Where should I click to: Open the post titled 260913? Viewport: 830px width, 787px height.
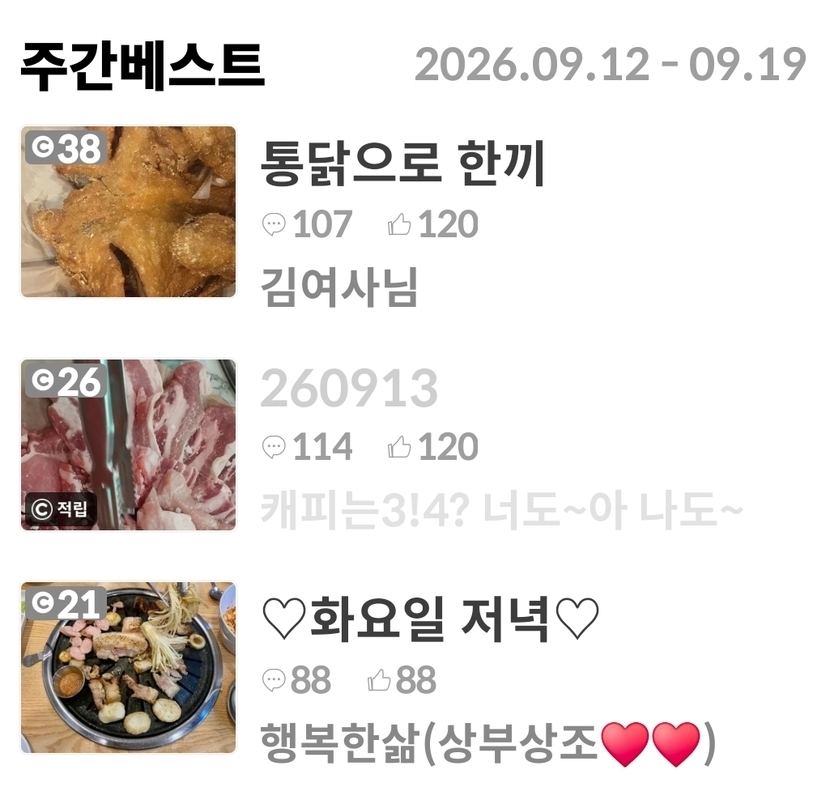(349, 388)
